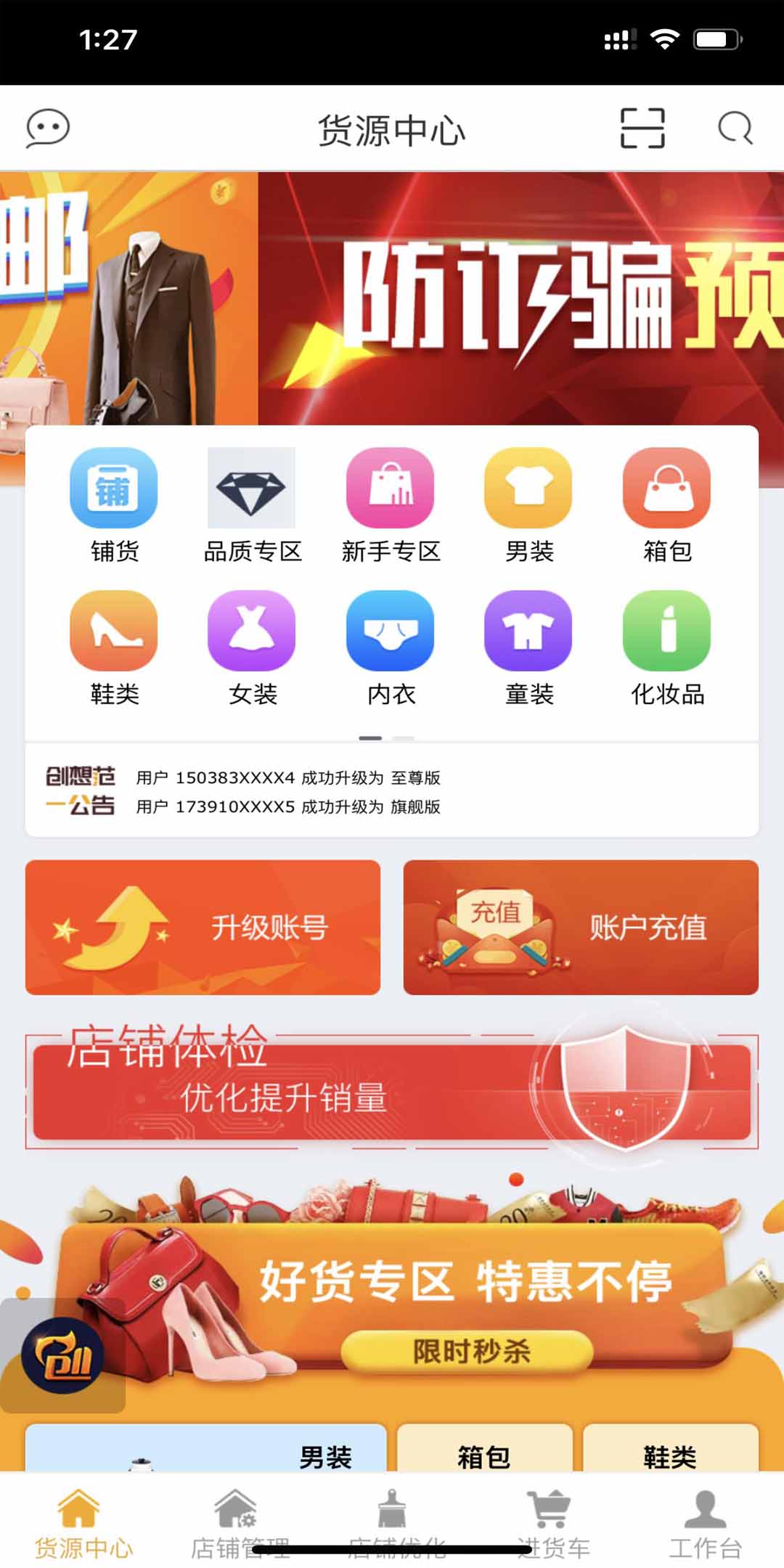Tap the 升级账号 upgrade banner
Image resolution: width=784 pixels, height=1568 pixels.
203,927
